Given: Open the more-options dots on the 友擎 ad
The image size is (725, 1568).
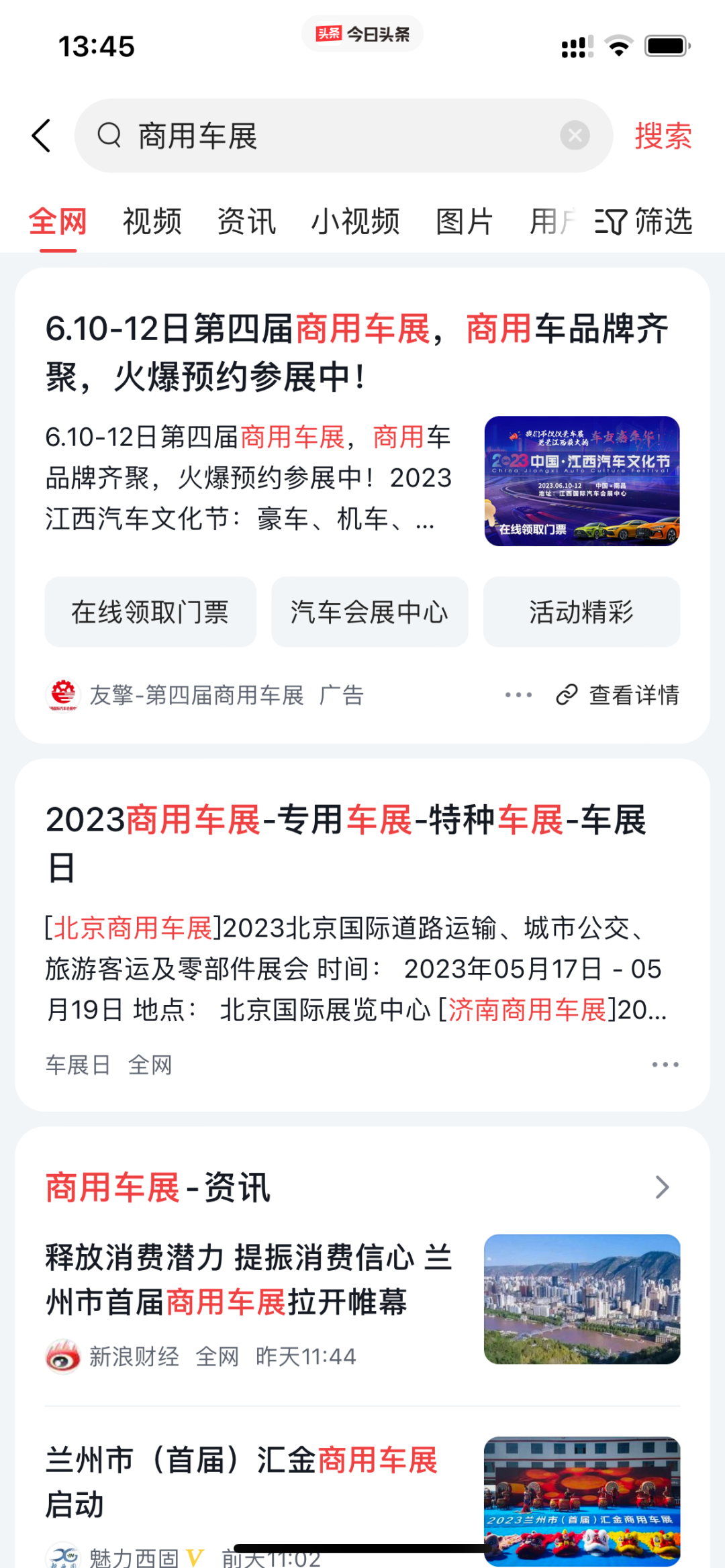Looking at the screenshot, I should point(518,695).
